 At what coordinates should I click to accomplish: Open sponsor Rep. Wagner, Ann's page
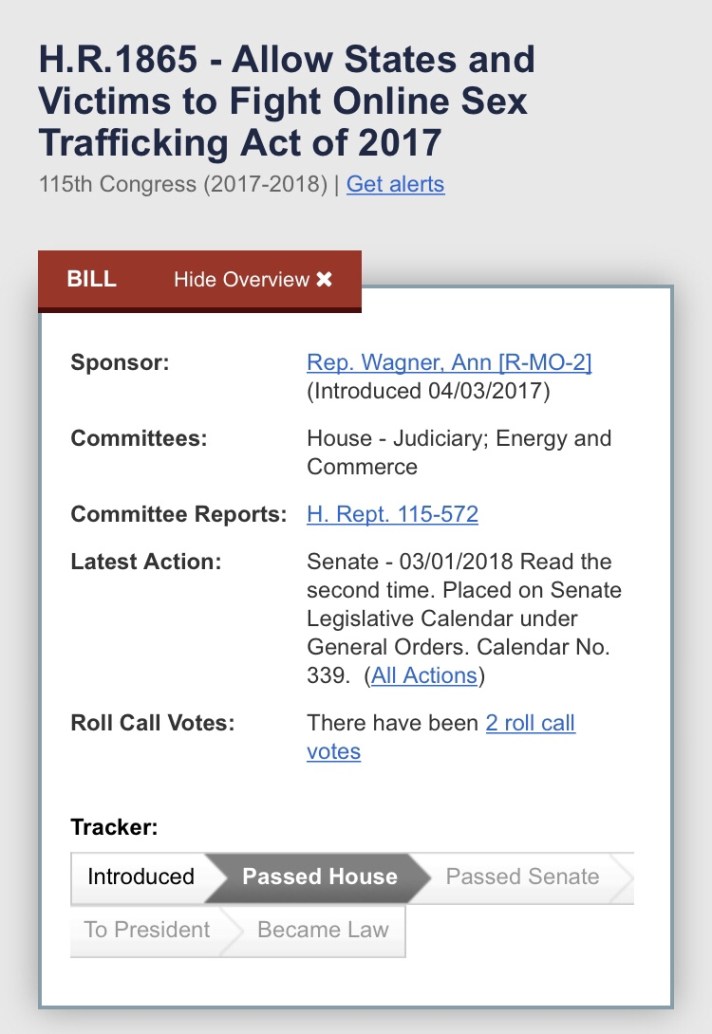click(x=449, y=363)
